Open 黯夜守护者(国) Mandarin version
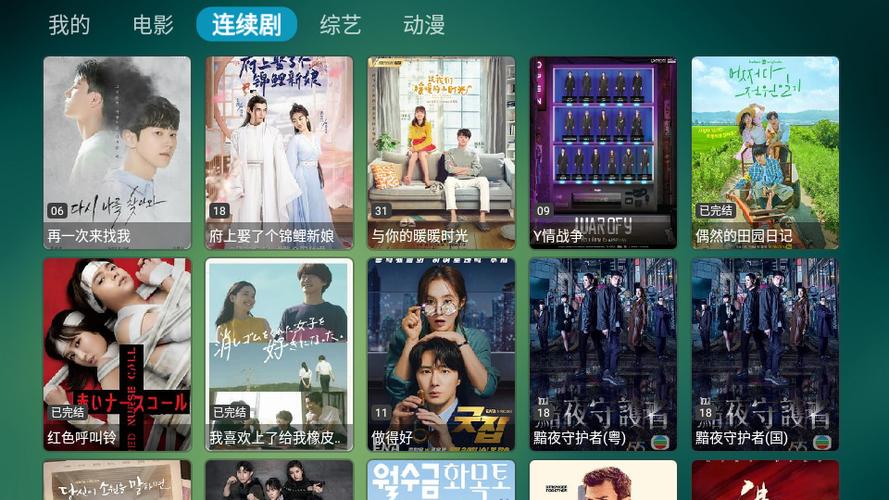This screenshot has height=500, width=889. tap(765, 354)
